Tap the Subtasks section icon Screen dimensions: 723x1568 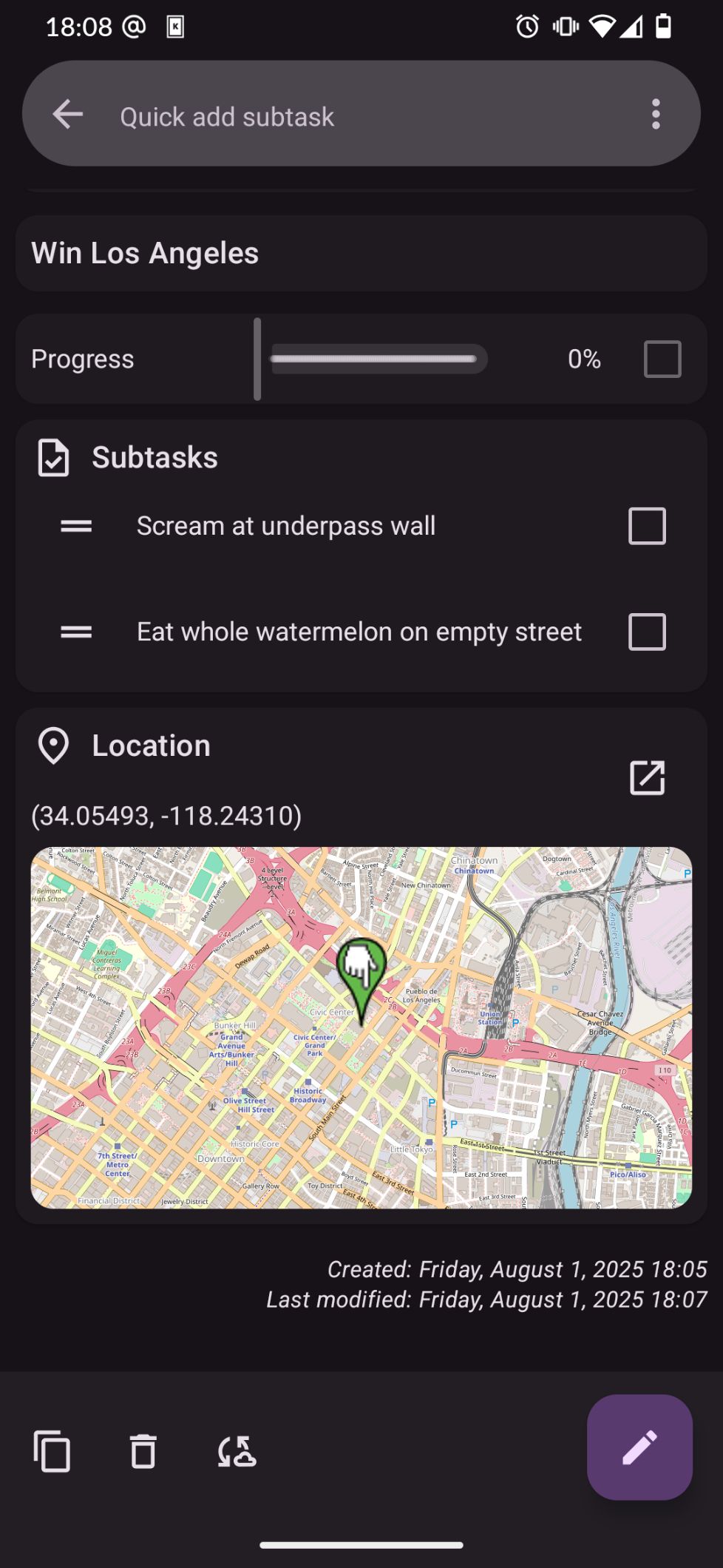point(52,457)
